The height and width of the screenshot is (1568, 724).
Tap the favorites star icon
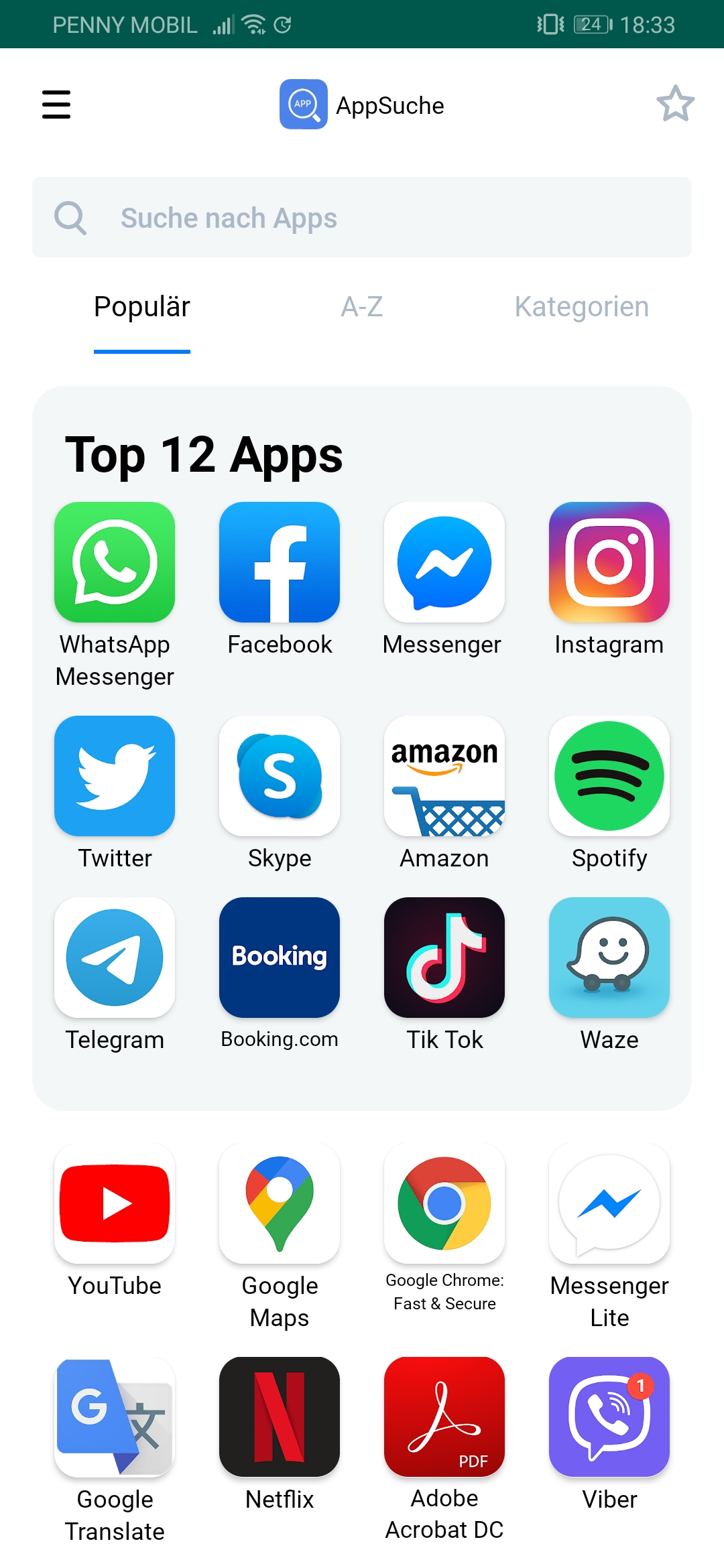tap(675, 104)
